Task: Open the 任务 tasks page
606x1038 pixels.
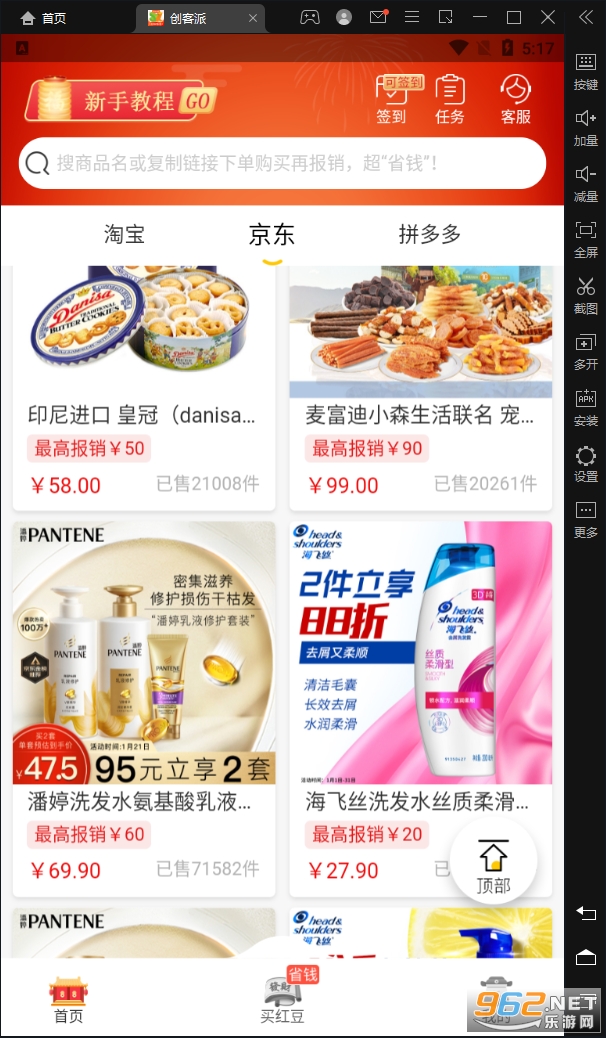Action: click(x=450, y=100)
